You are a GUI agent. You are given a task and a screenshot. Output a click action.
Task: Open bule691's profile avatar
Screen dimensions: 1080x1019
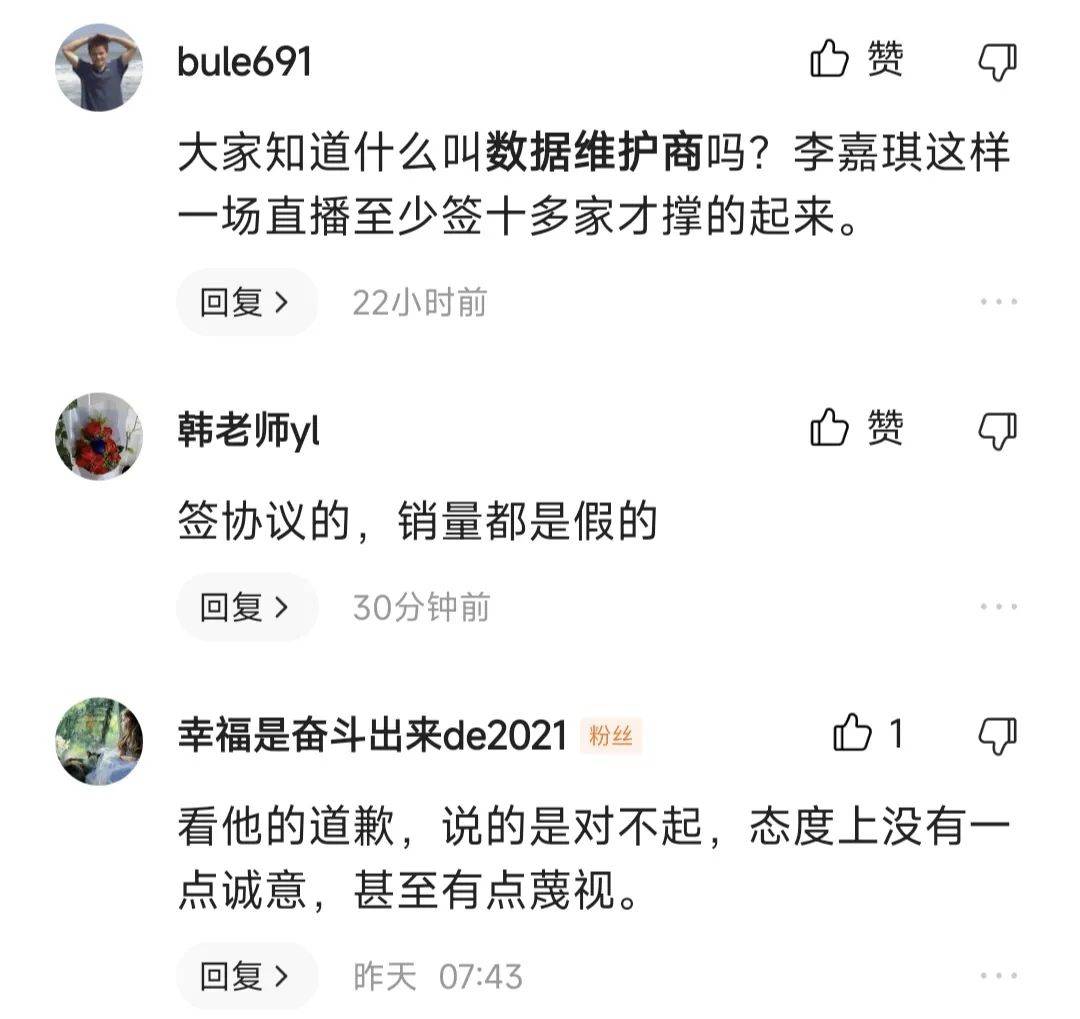[99, 66]
